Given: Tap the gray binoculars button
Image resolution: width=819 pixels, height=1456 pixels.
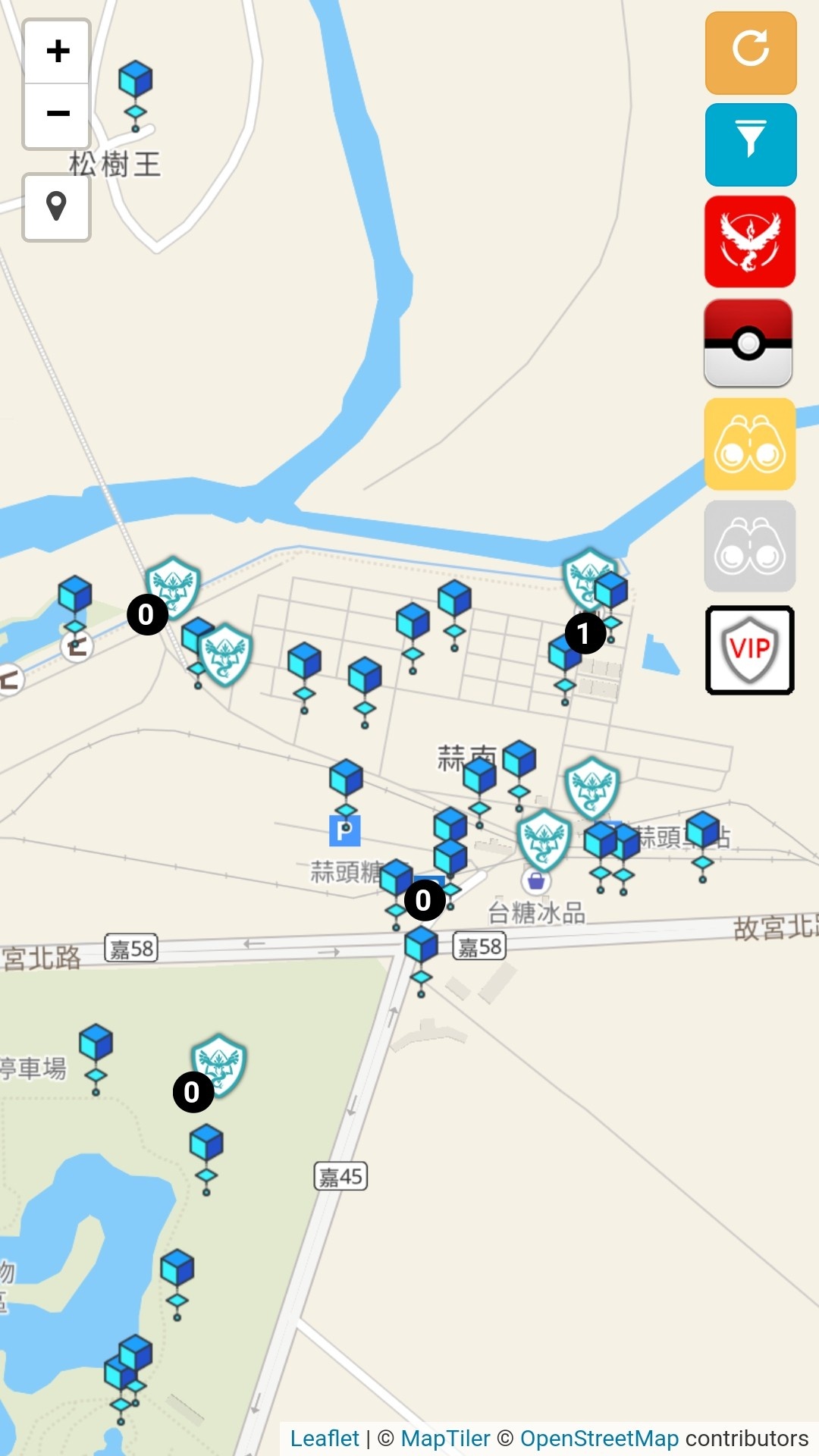Looking at the screenshot, I should pos(749,546).
